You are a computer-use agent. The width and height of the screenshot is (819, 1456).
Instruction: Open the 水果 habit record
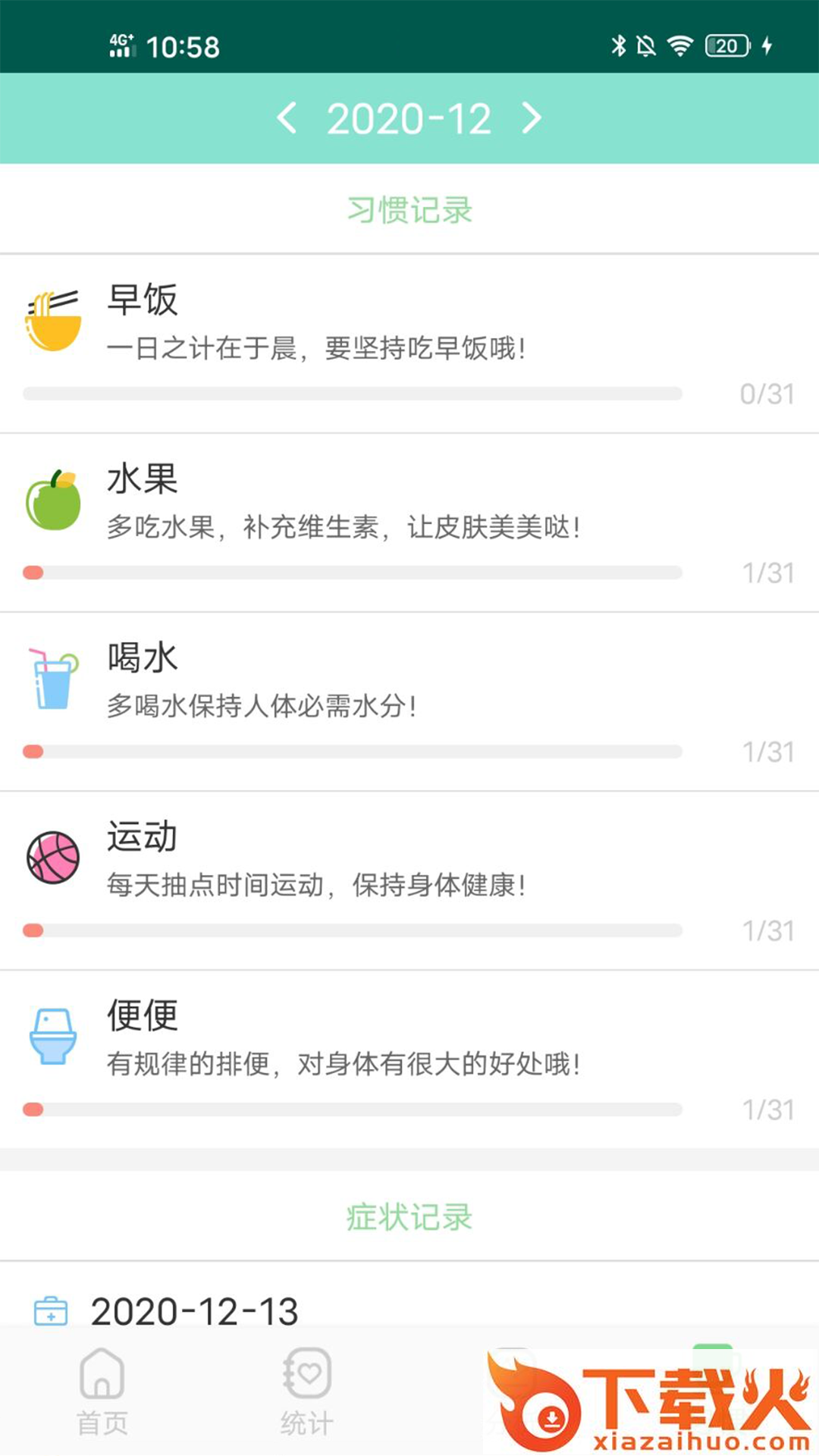click(409, 523)
